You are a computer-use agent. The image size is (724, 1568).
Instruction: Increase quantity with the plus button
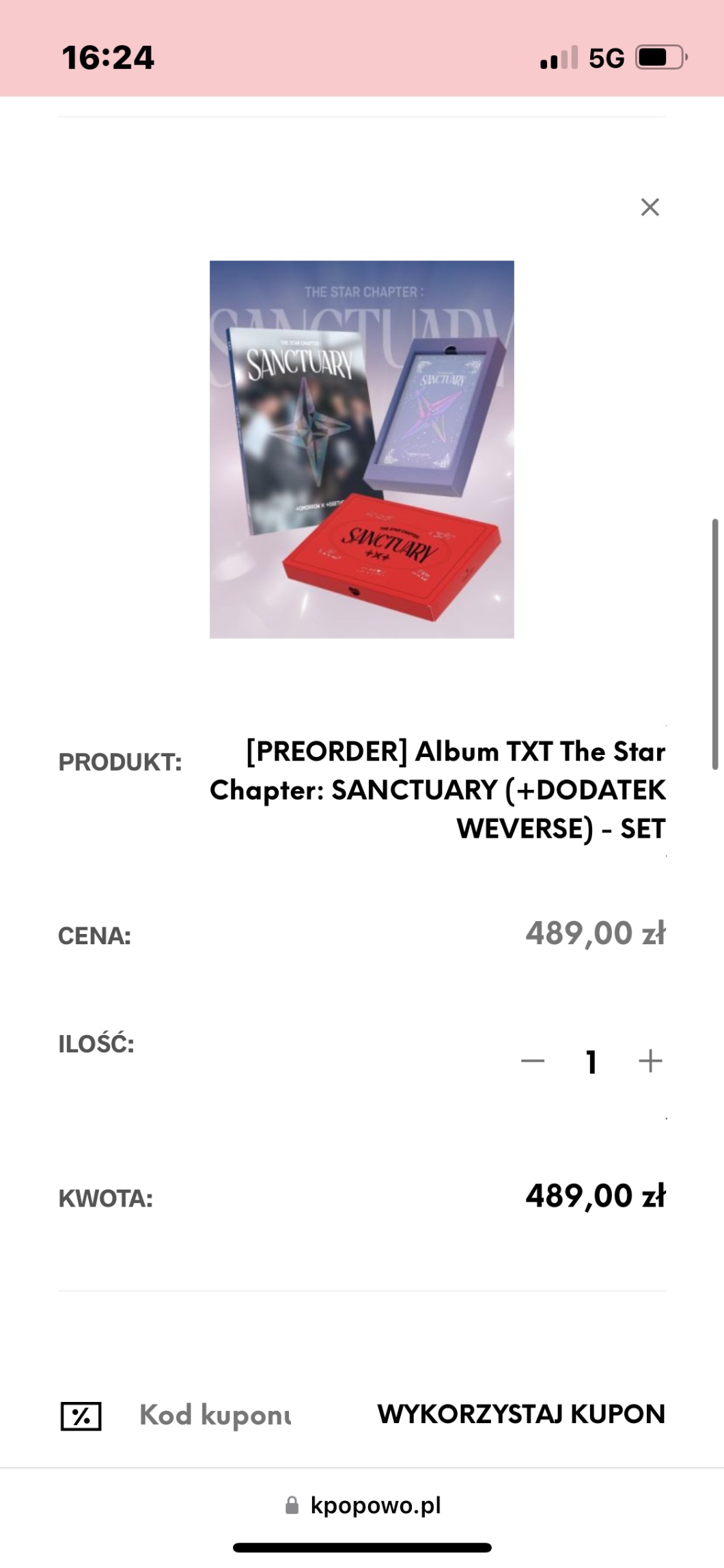click(x=650, y=1061)
